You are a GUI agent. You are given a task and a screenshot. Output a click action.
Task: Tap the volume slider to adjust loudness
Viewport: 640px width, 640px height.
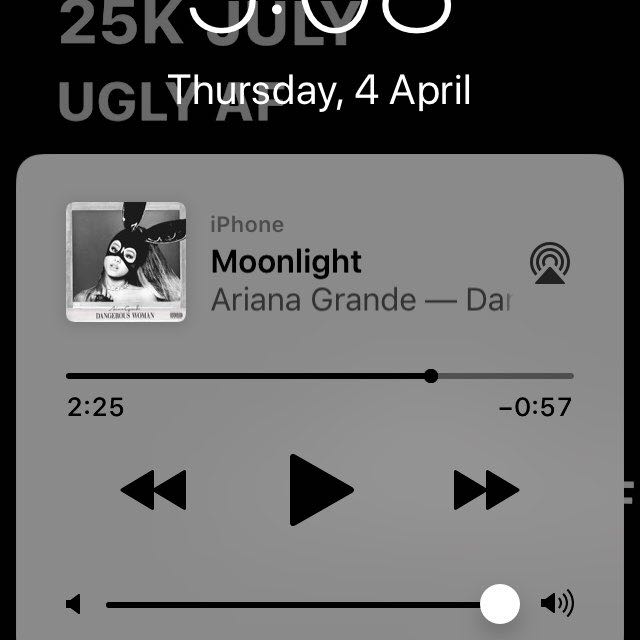[300, 604]
